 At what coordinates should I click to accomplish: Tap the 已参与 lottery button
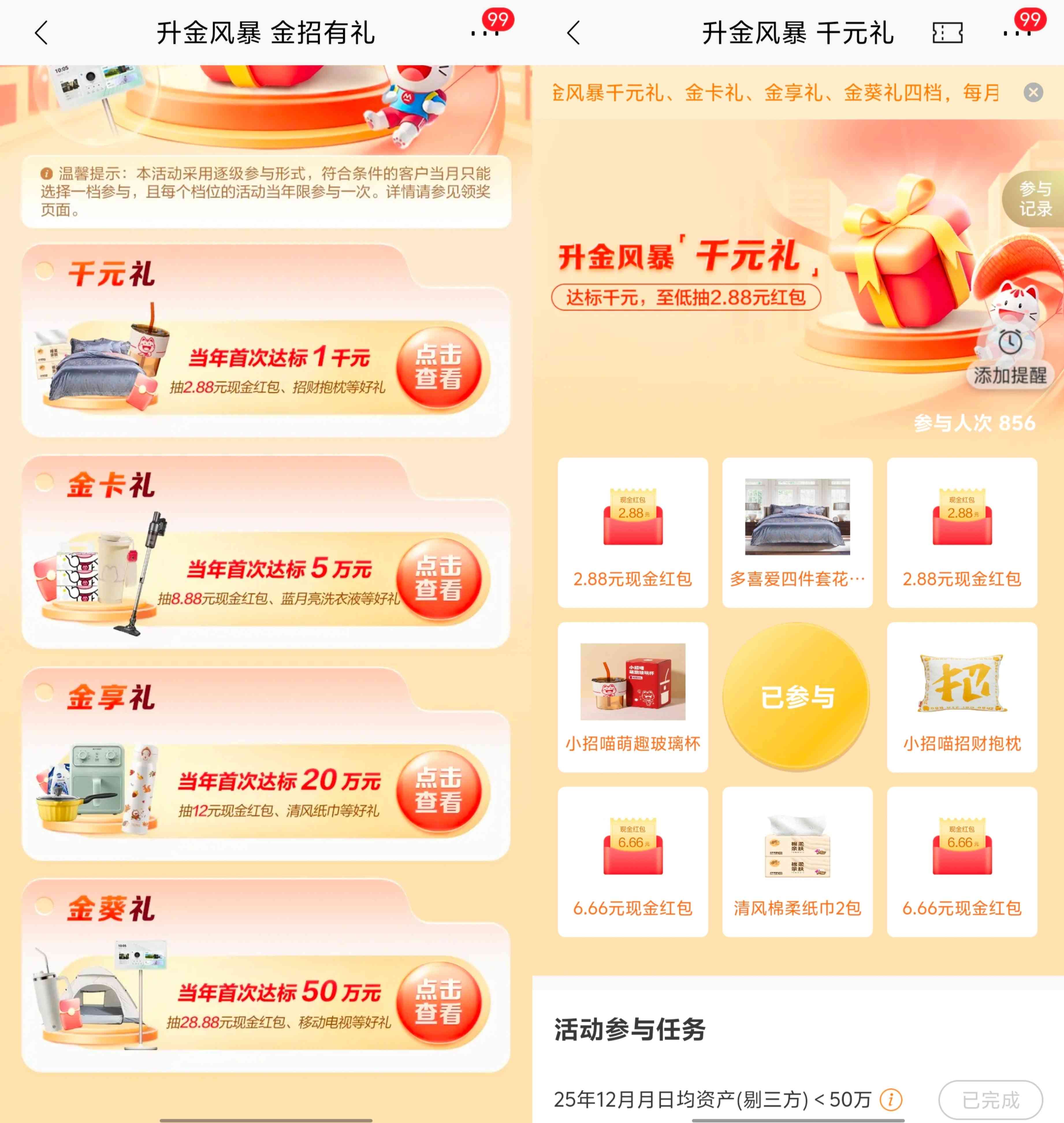coord(797,697)
